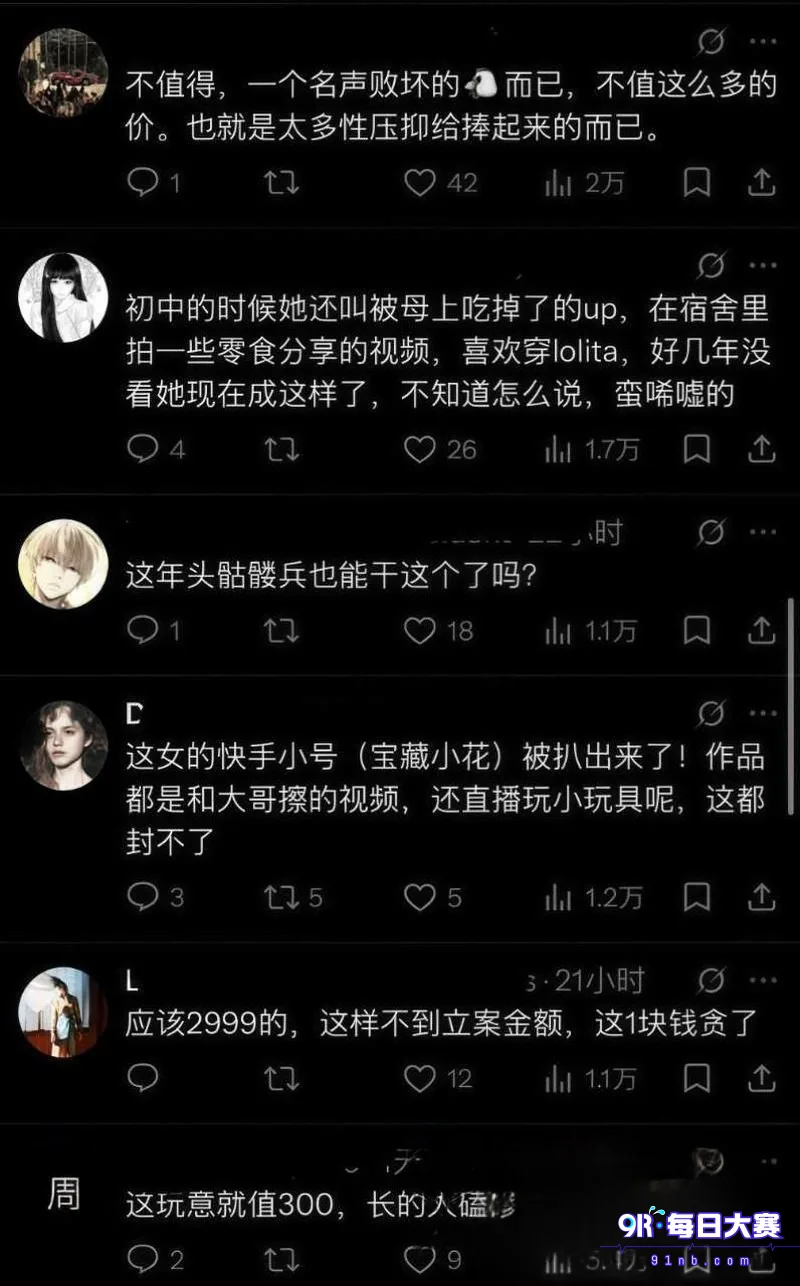
Task: Repost the reply starting with 不值得
Action: tap(282, 182)
